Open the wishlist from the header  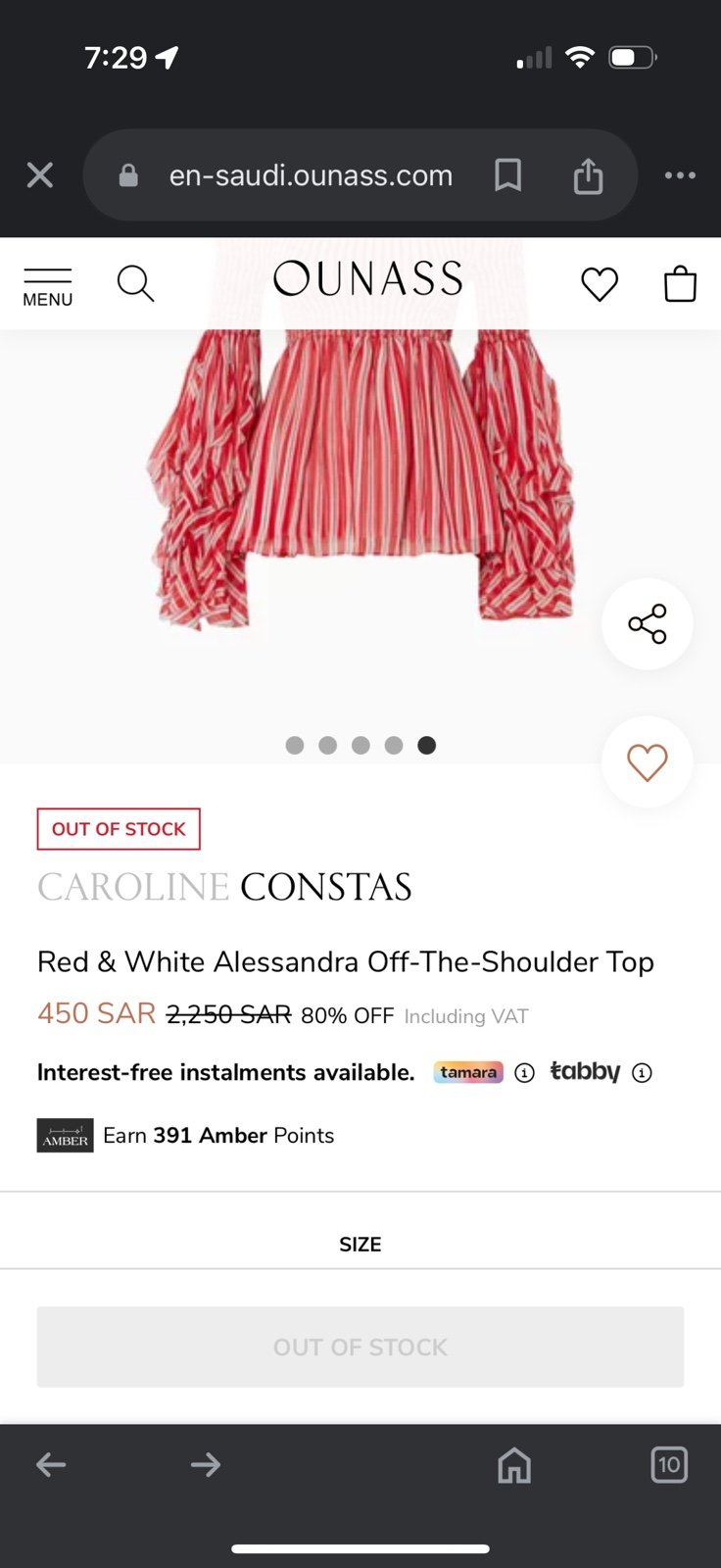tap(600, 284)
